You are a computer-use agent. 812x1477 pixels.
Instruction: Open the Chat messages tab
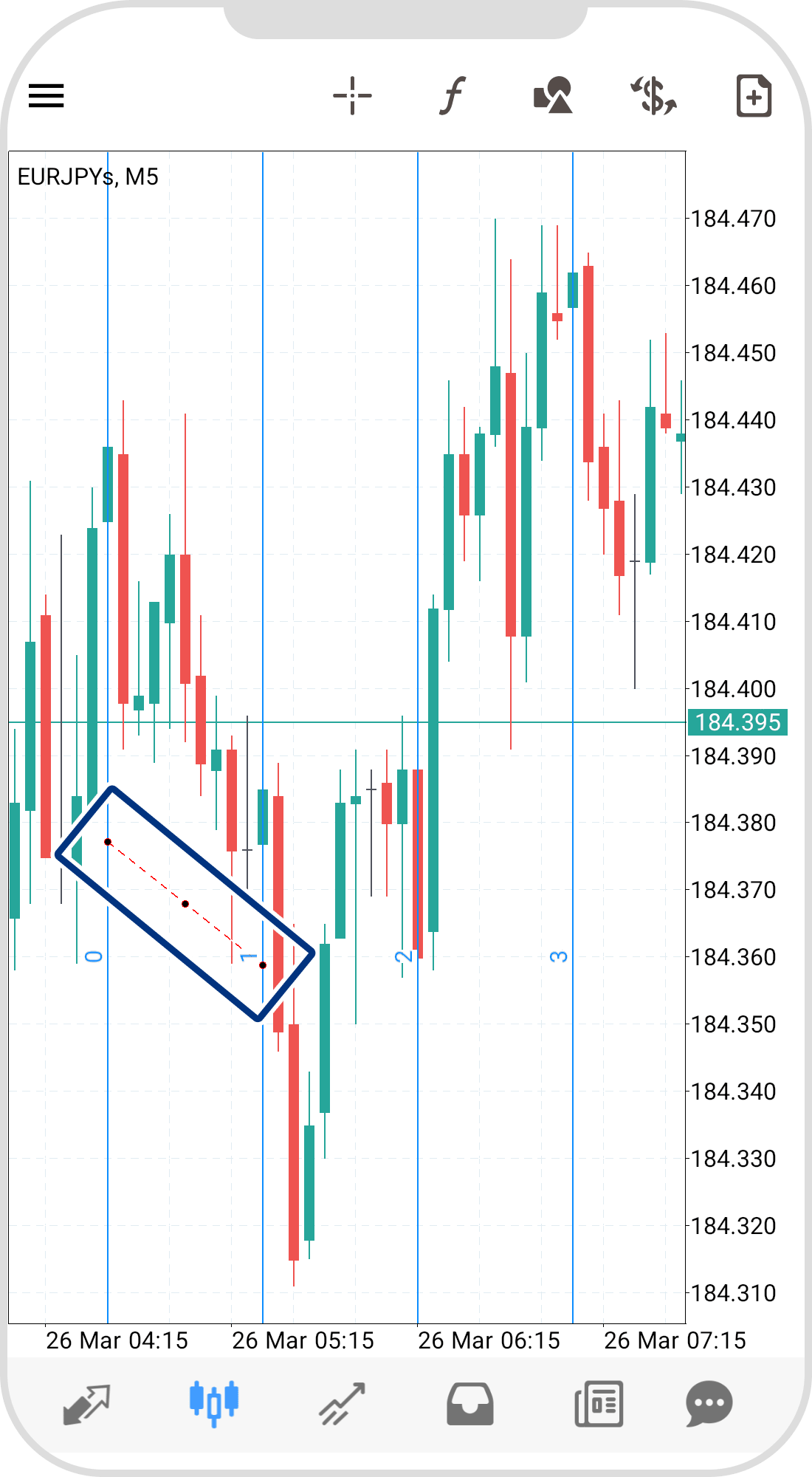click(709, 1403)
